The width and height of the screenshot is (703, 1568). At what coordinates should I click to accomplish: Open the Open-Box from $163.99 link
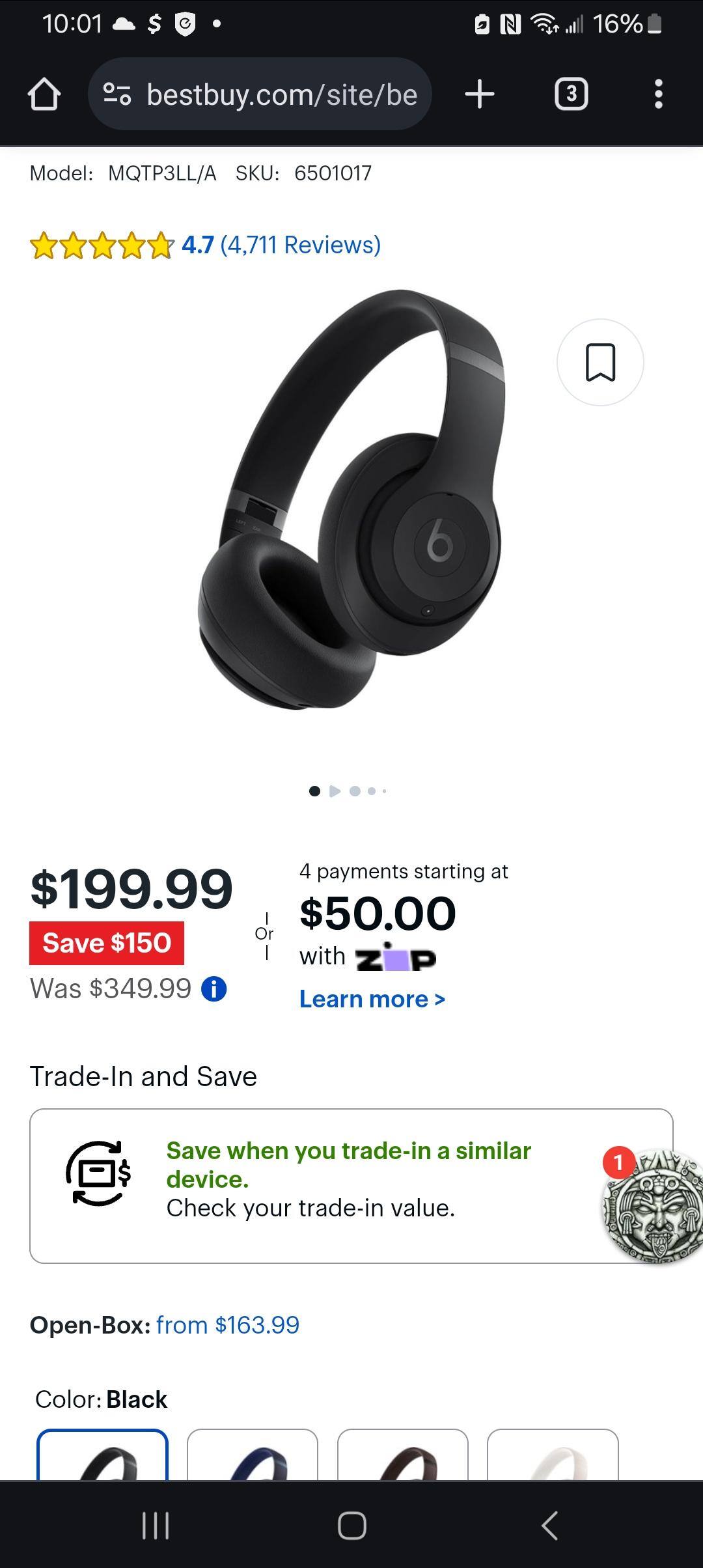click(x=227, y=1325)
